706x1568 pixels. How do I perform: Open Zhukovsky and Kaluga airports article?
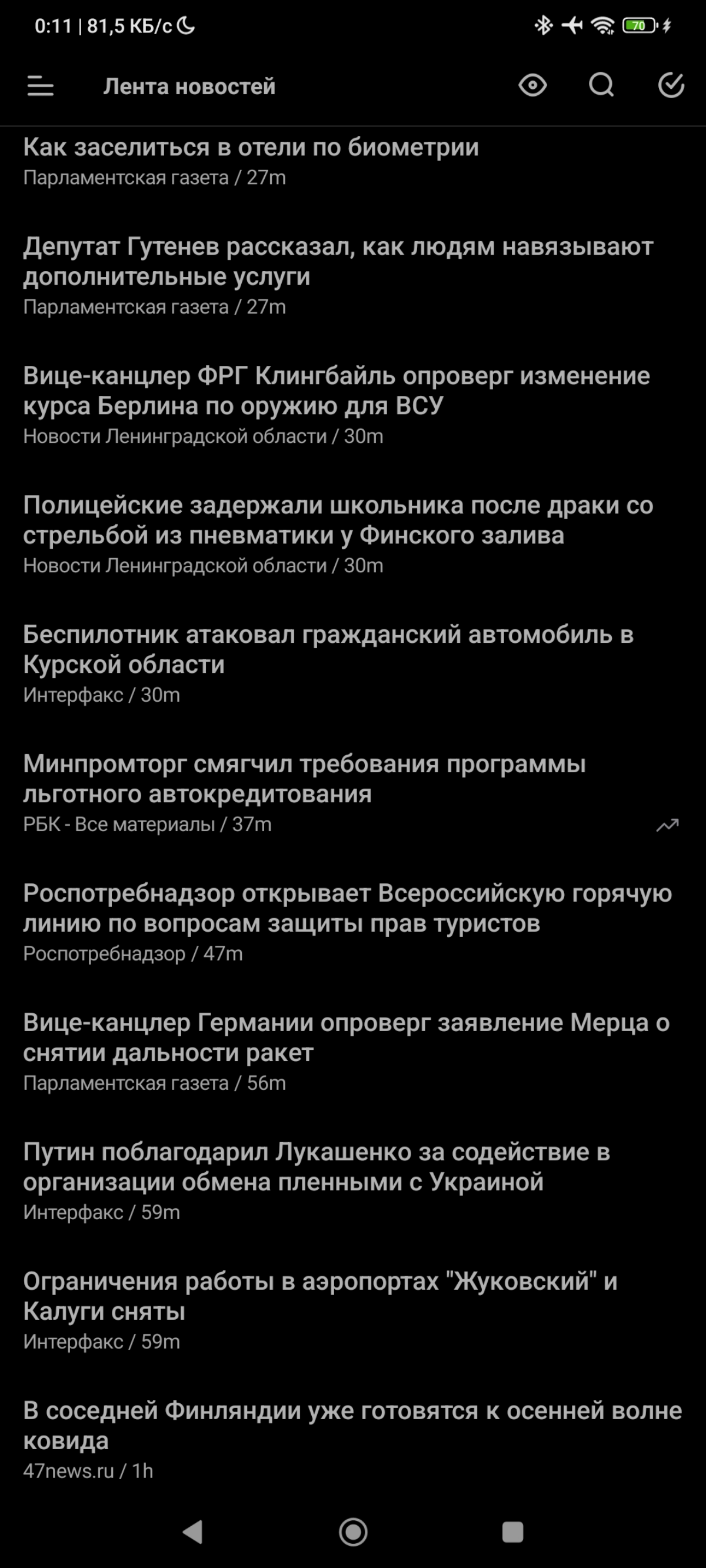pos(352,1310)
